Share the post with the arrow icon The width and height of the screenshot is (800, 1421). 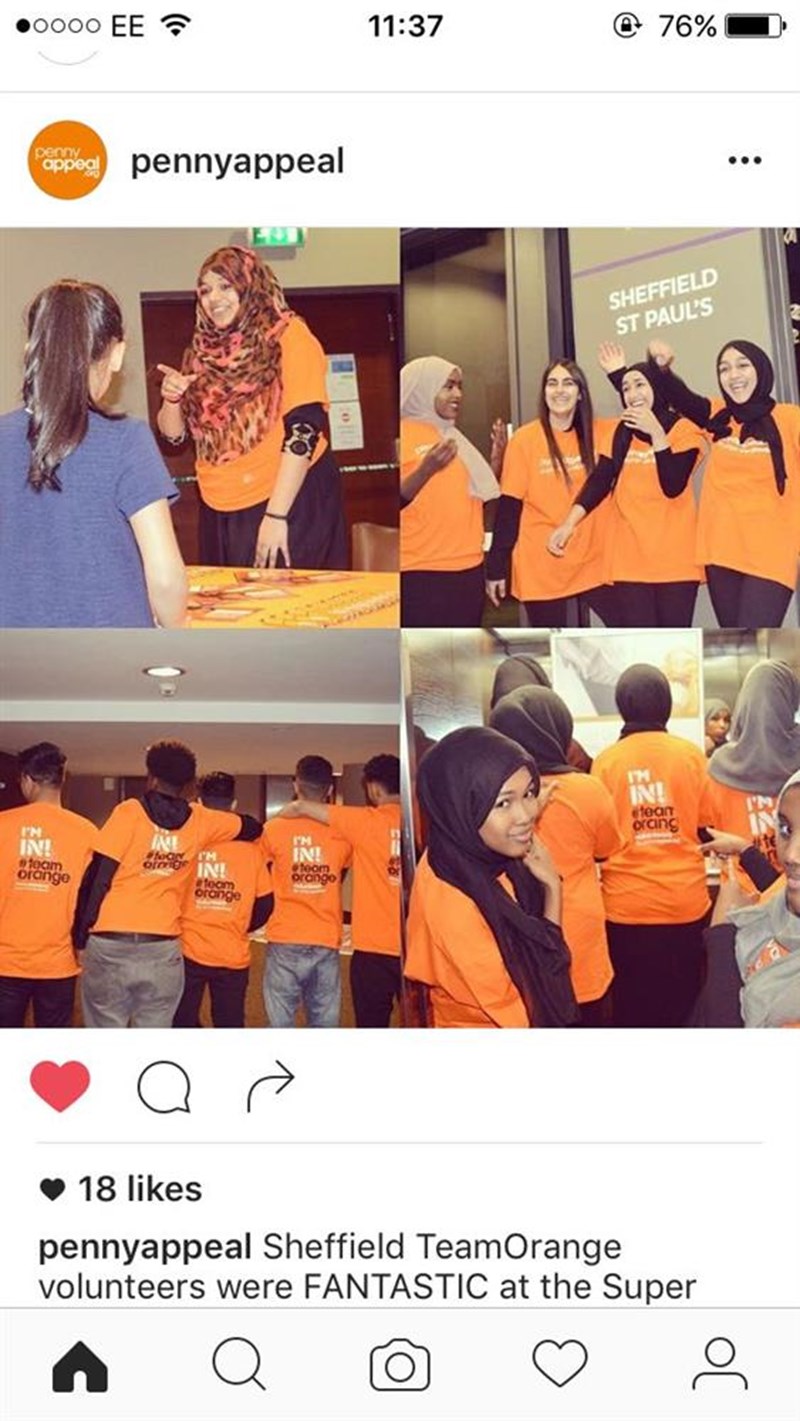coord(270,1086)
